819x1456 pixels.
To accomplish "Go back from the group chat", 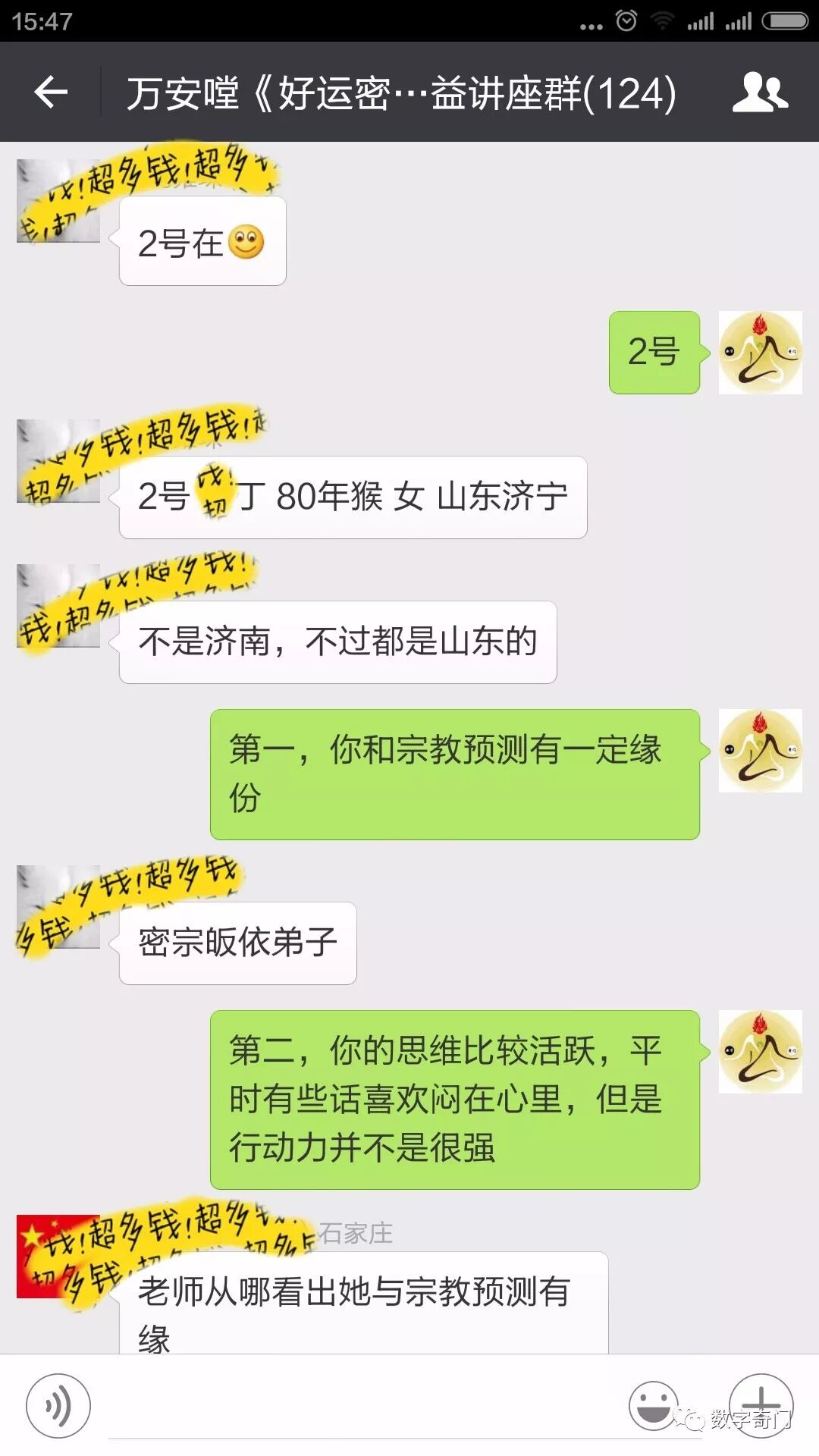I will 51,93.
